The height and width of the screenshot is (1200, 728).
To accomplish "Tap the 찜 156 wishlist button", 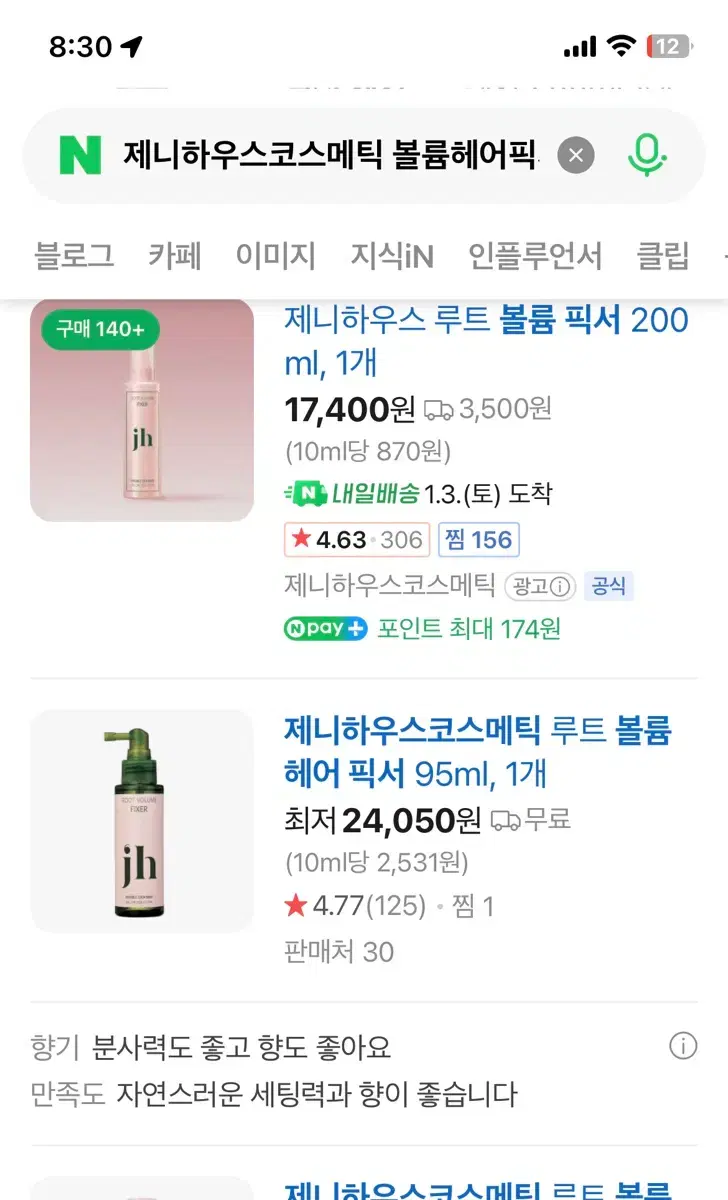I will coord(478,540).
